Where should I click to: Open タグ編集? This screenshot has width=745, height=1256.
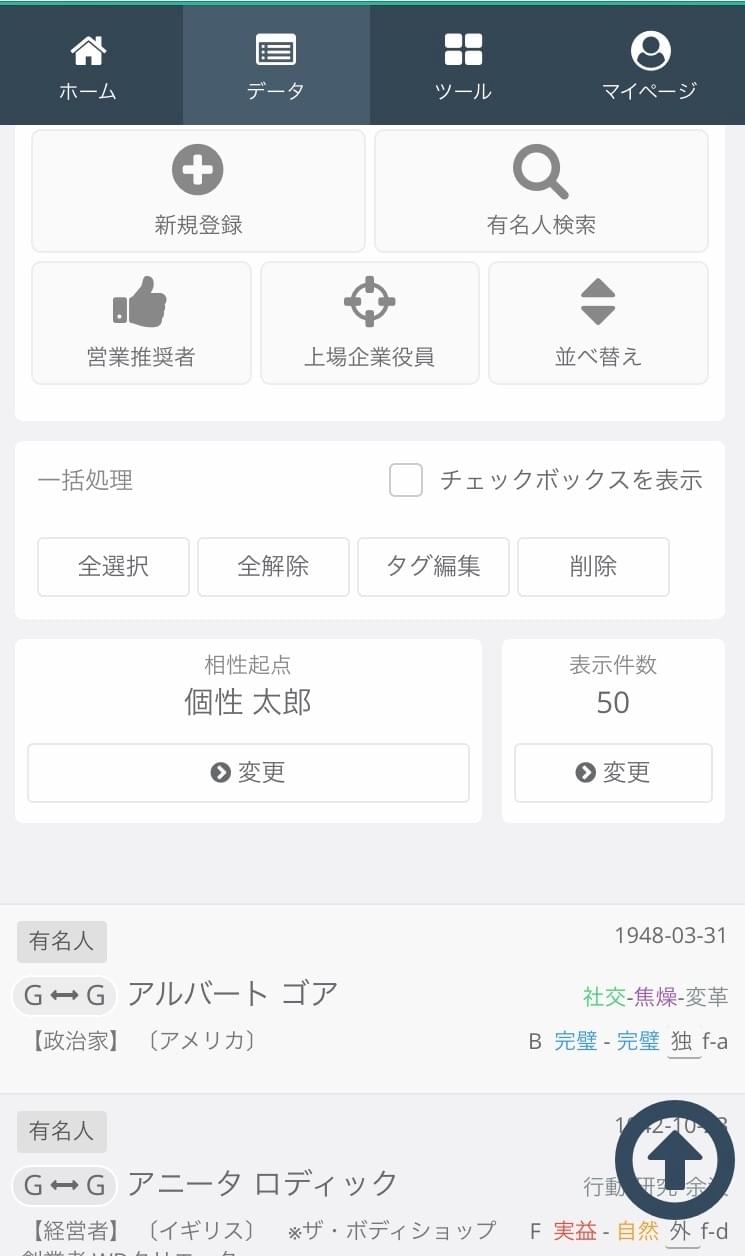click(x=433, y=566)
